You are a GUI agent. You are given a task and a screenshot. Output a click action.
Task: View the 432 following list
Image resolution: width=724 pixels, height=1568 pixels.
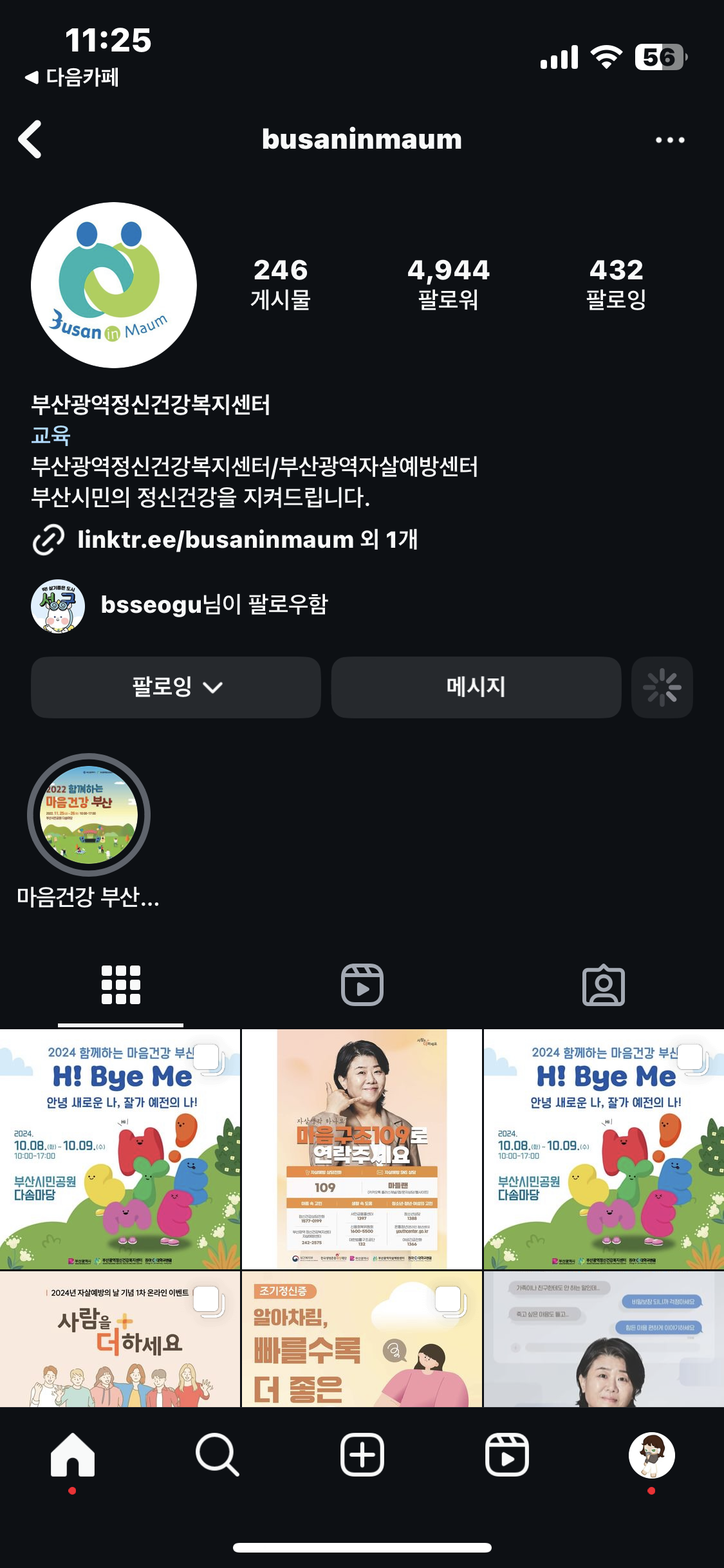pos(616,283)
